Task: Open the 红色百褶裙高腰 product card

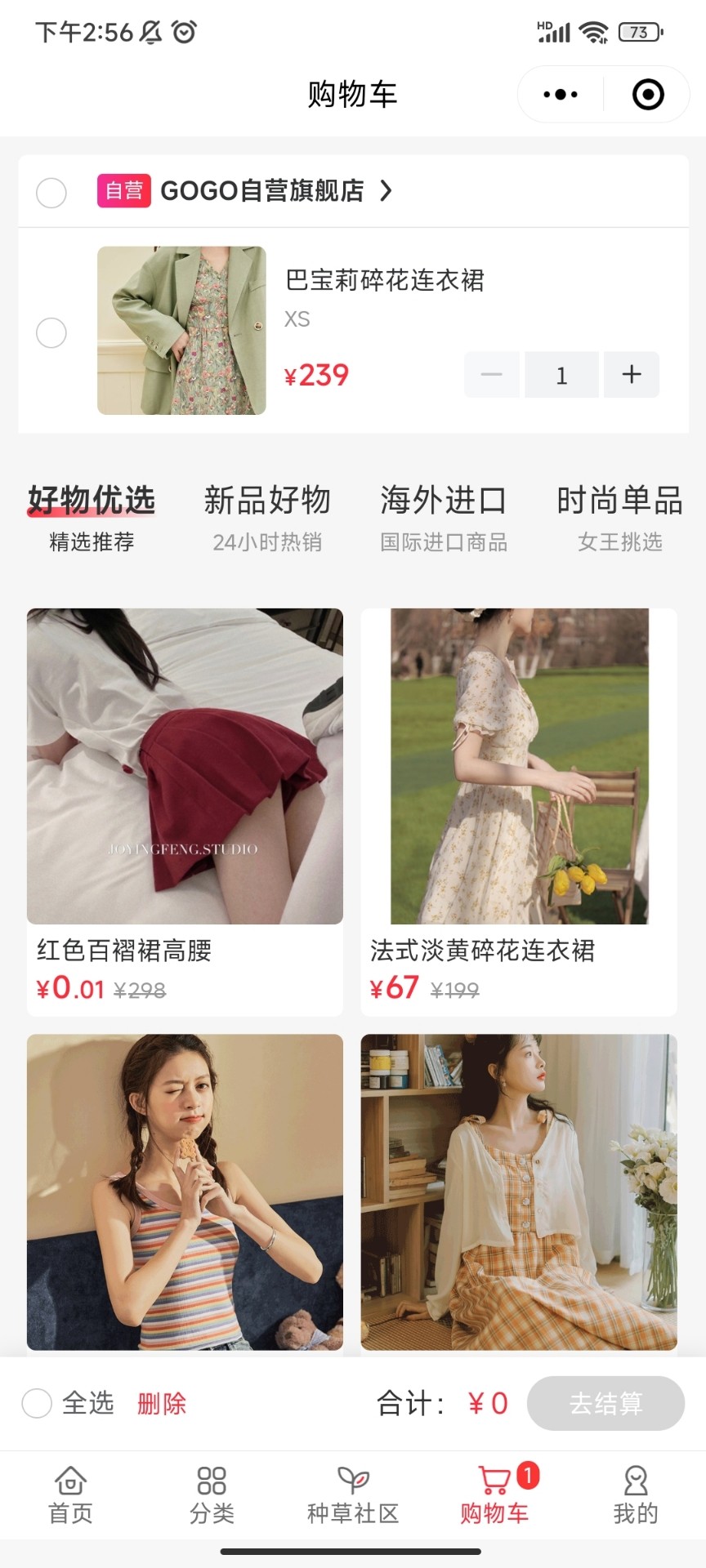Action: [185, 810]
